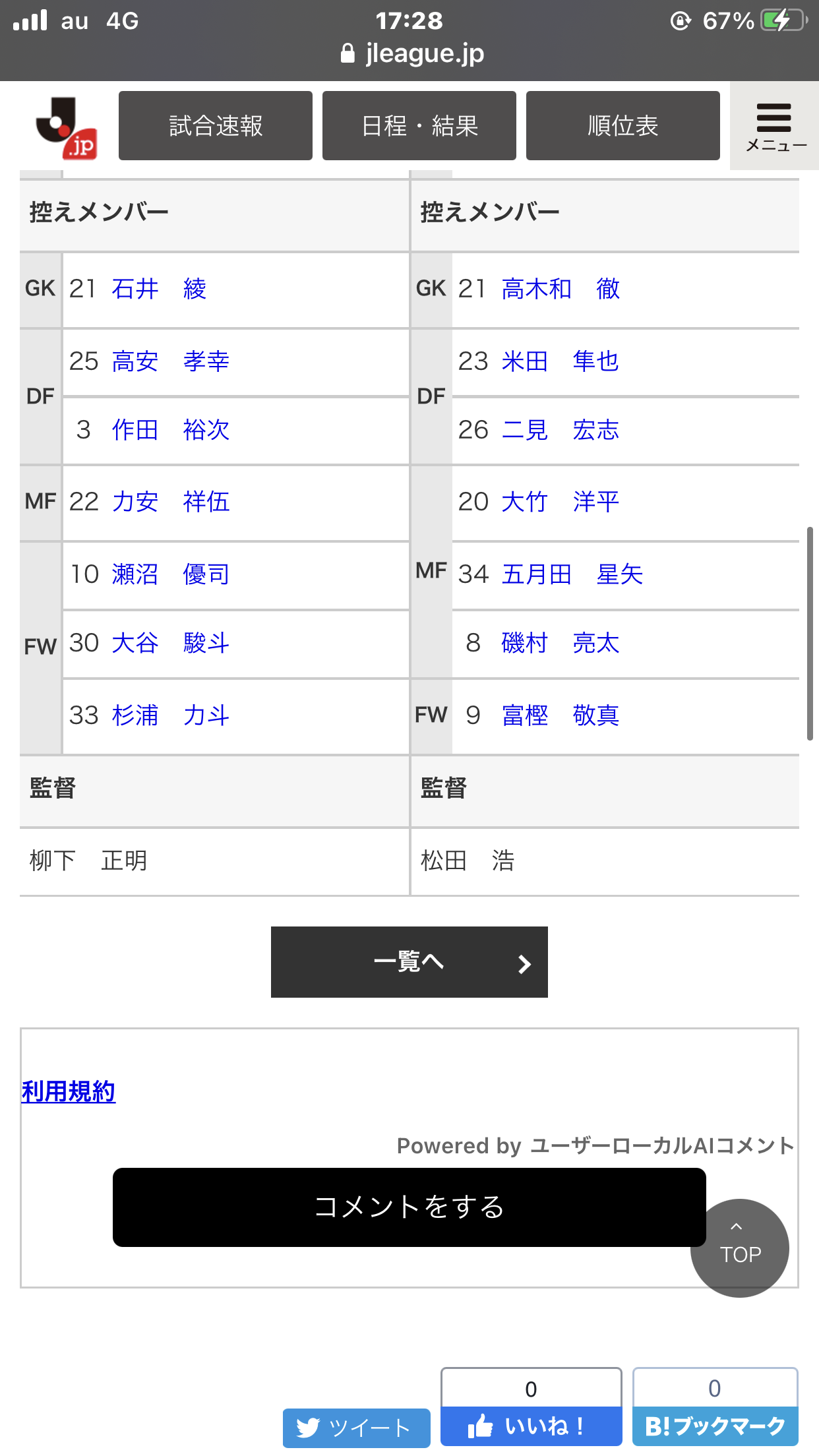Screen dimensions: 819x1456
Task: View player 五月田 星矢
Action: pos(572,574)
